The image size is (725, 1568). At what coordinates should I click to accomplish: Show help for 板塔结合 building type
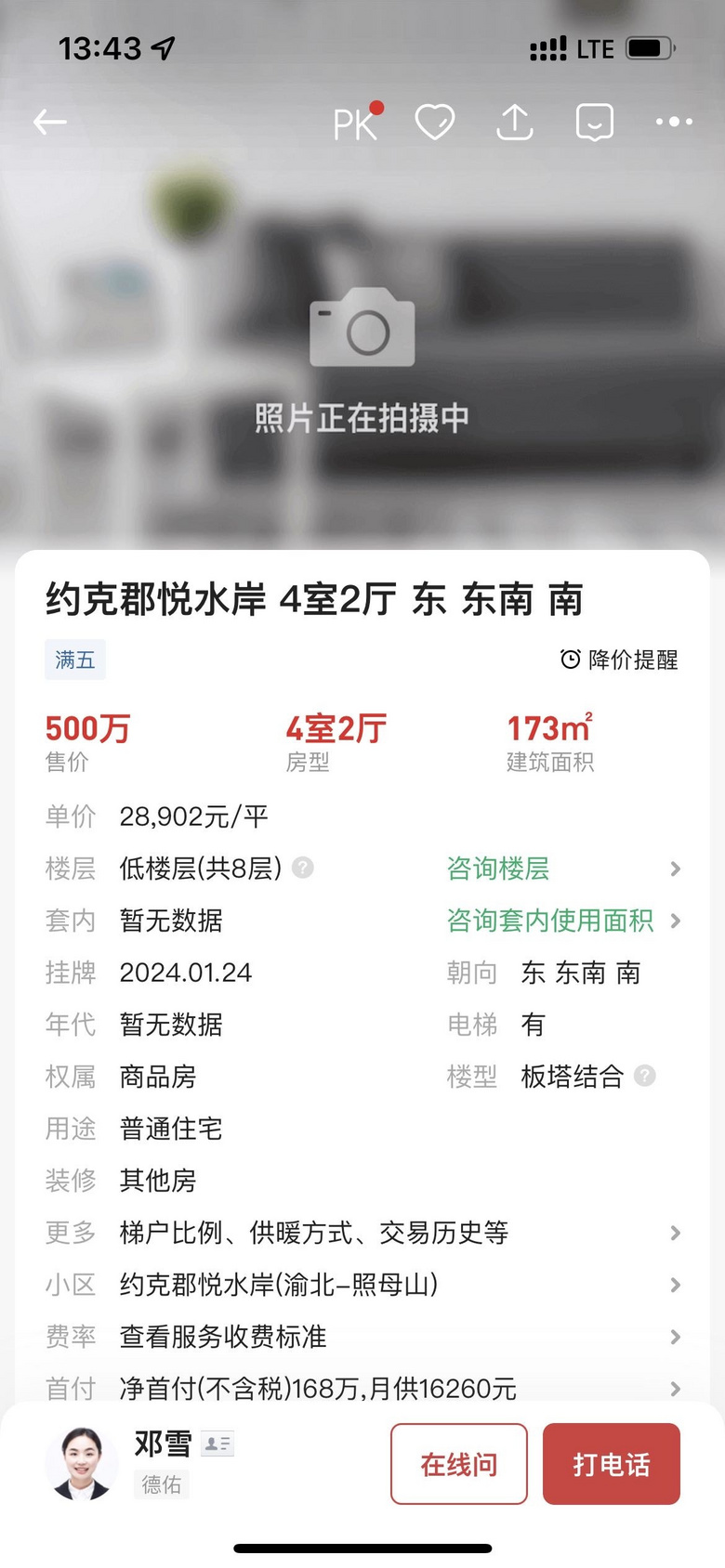point(645,1076)
